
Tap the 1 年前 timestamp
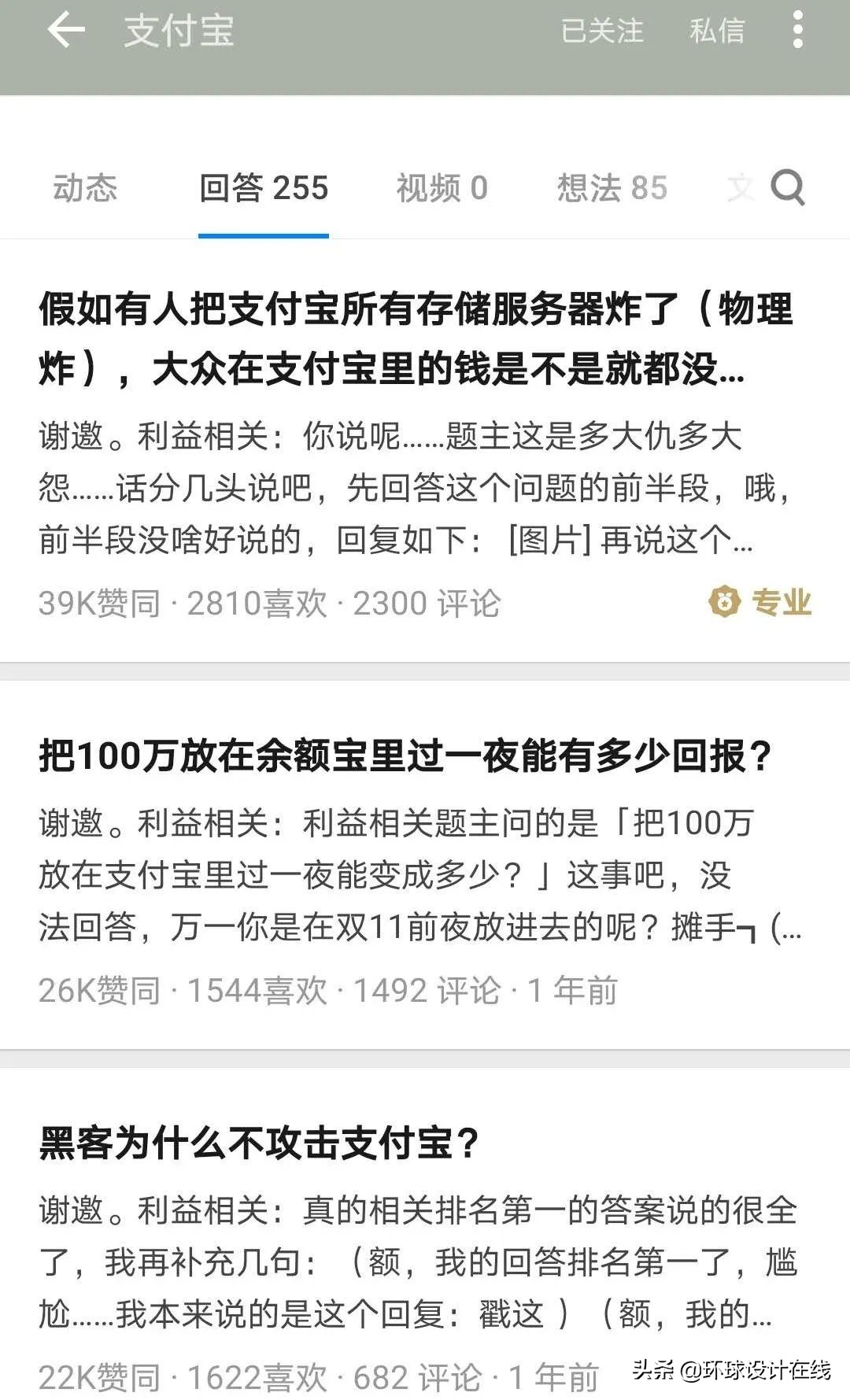[x=571, y=992]
